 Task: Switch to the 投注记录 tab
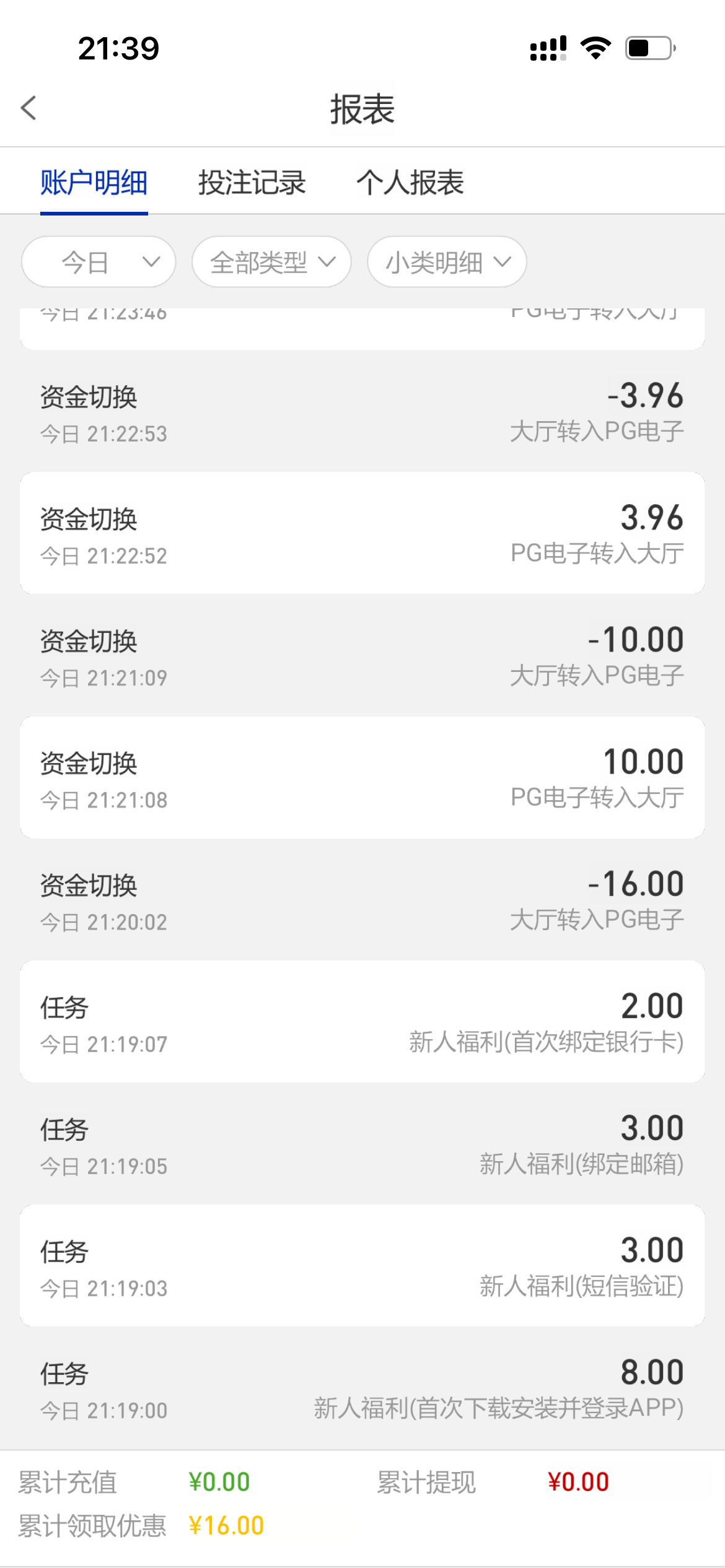(x=252, y=183)
